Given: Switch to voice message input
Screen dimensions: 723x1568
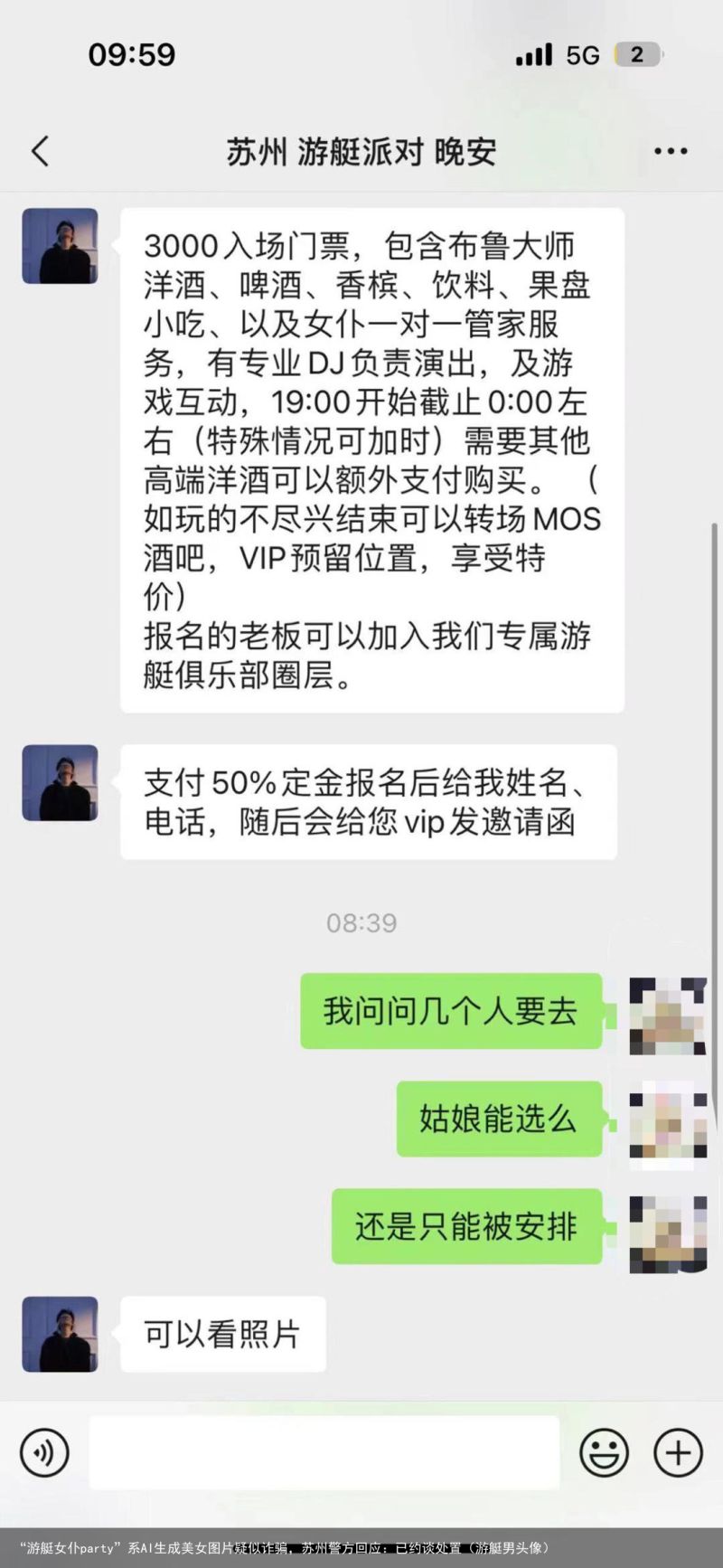Looking at the screenshot, I should [x=43, y=1453].
